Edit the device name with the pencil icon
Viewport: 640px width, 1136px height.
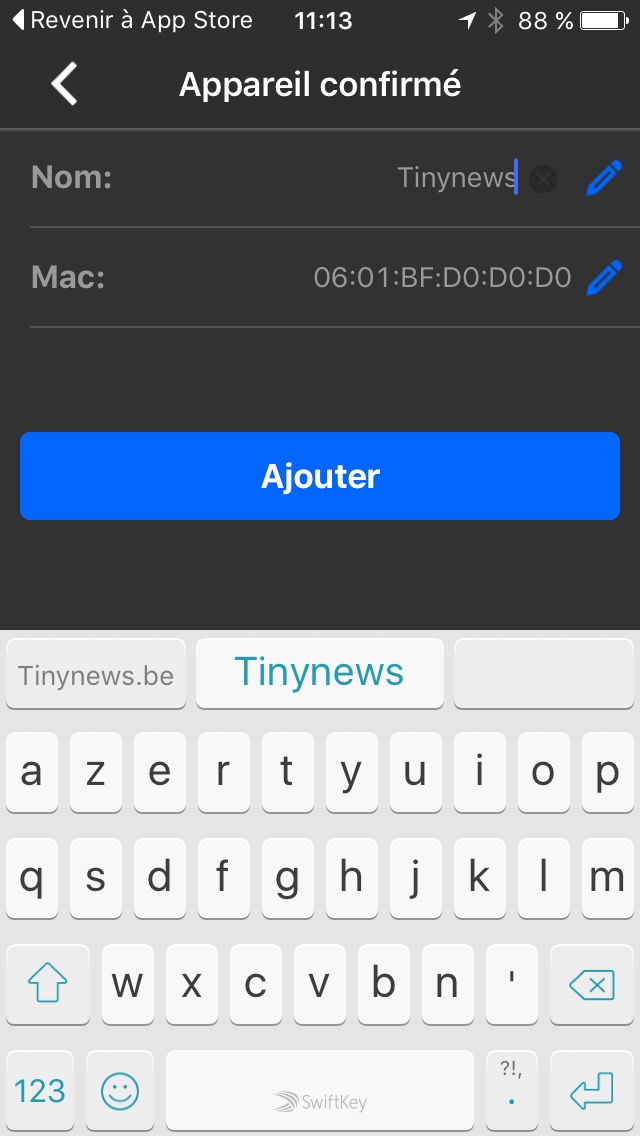(x=603, y=178)
